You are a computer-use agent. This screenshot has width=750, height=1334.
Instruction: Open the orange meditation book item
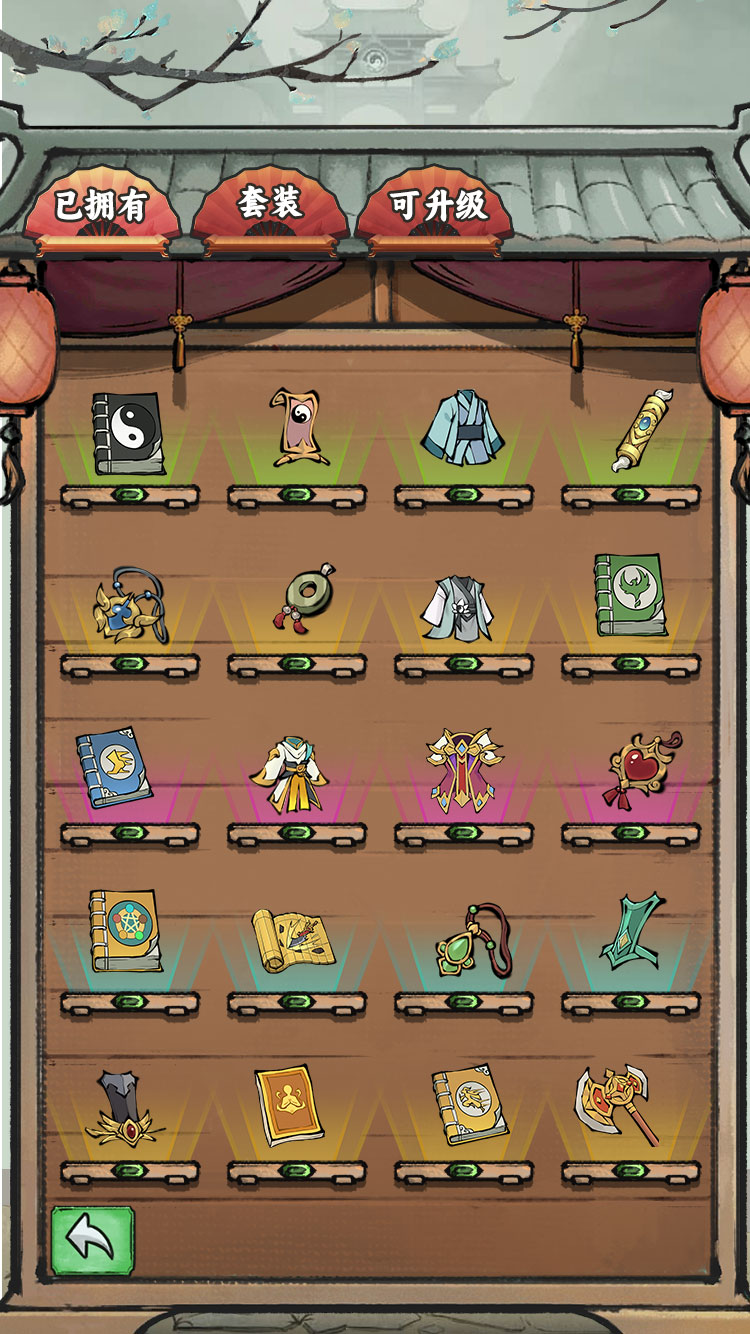point(290,1106)
